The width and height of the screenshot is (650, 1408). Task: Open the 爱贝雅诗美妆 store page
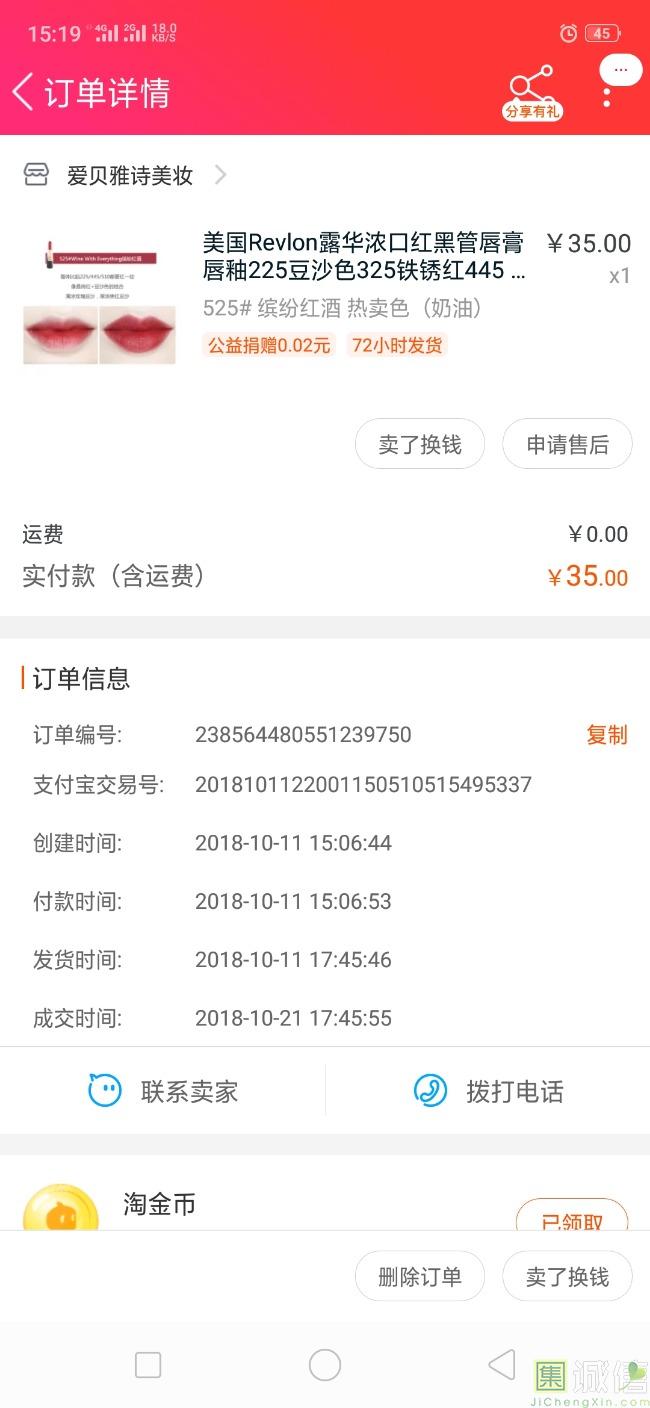(128, 176)
